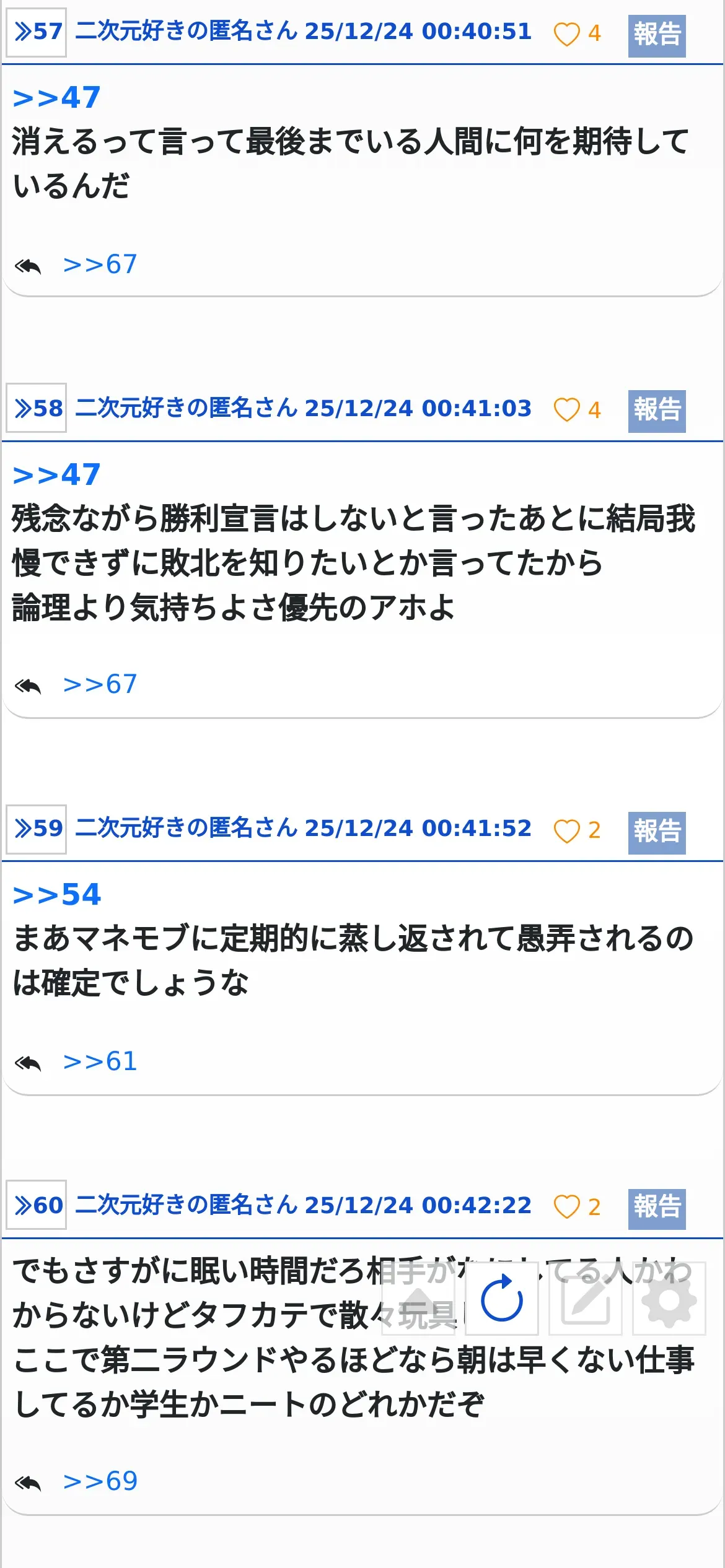Report post 60 with the 報告 button
The image size is (725, 1568).
point(657,1209)
